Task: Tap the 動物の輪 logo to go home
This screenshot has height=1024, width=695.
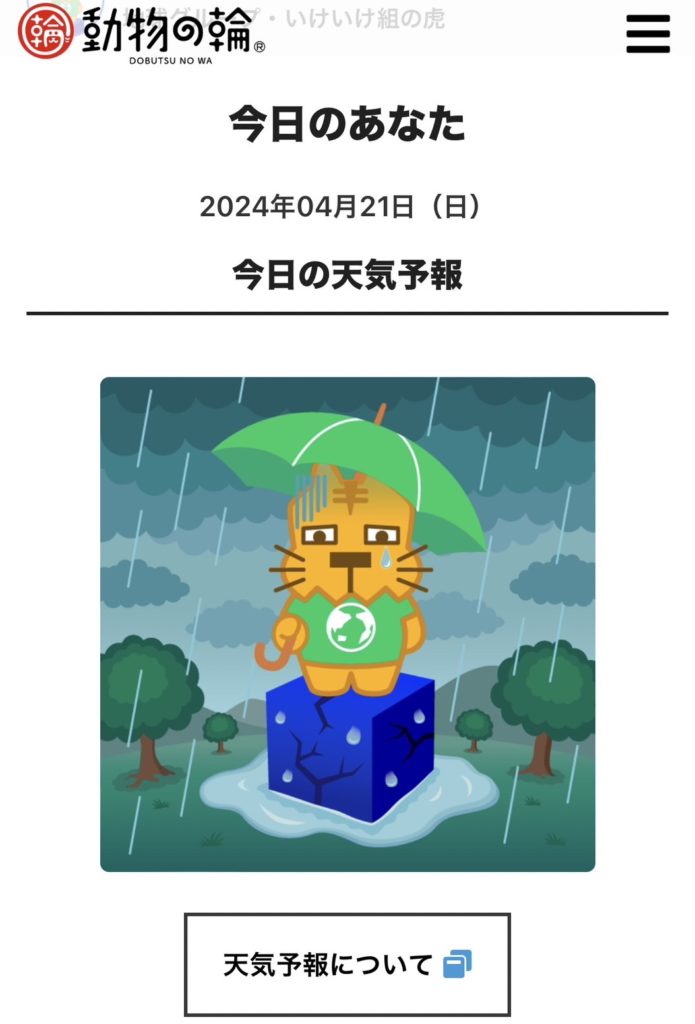Action: pos(142,32)
